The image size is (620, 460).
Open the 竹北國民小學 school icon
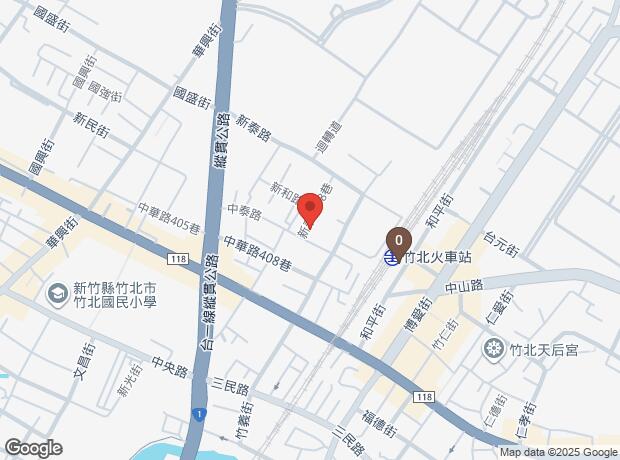(x=57, y=293)
